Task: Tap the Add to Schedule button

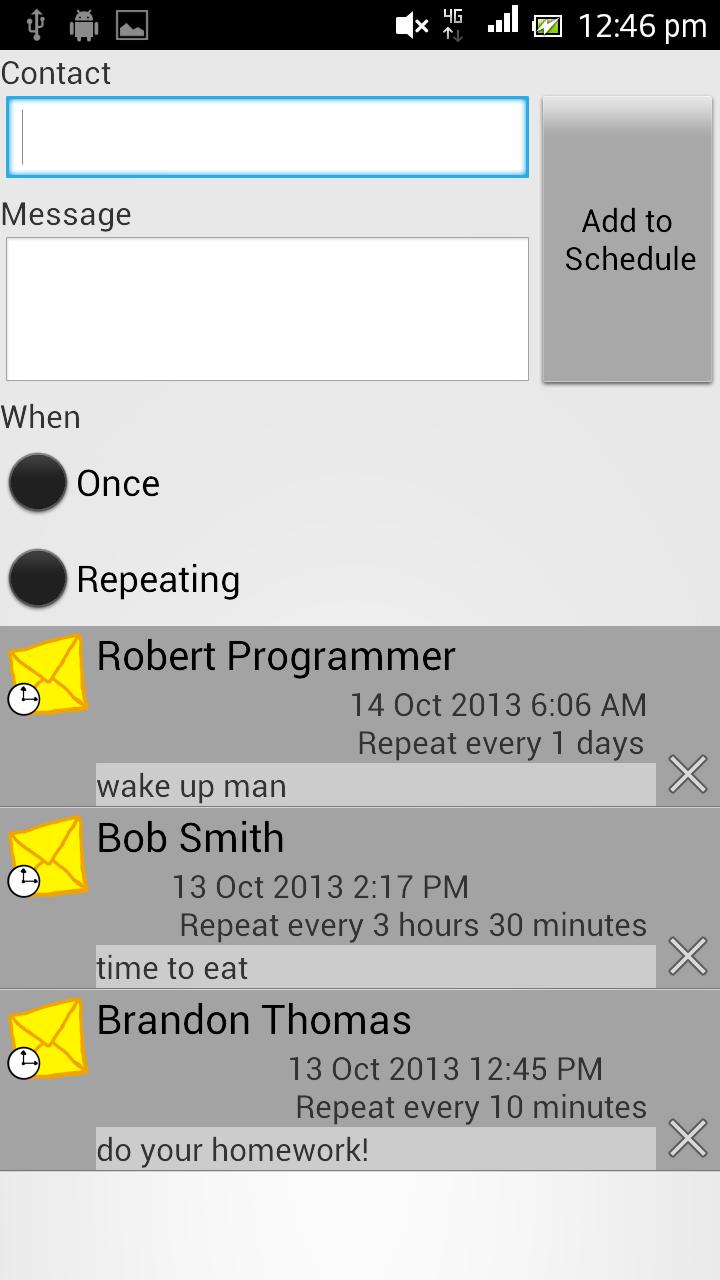Action: pyautogui.click(x=627, y=240)
